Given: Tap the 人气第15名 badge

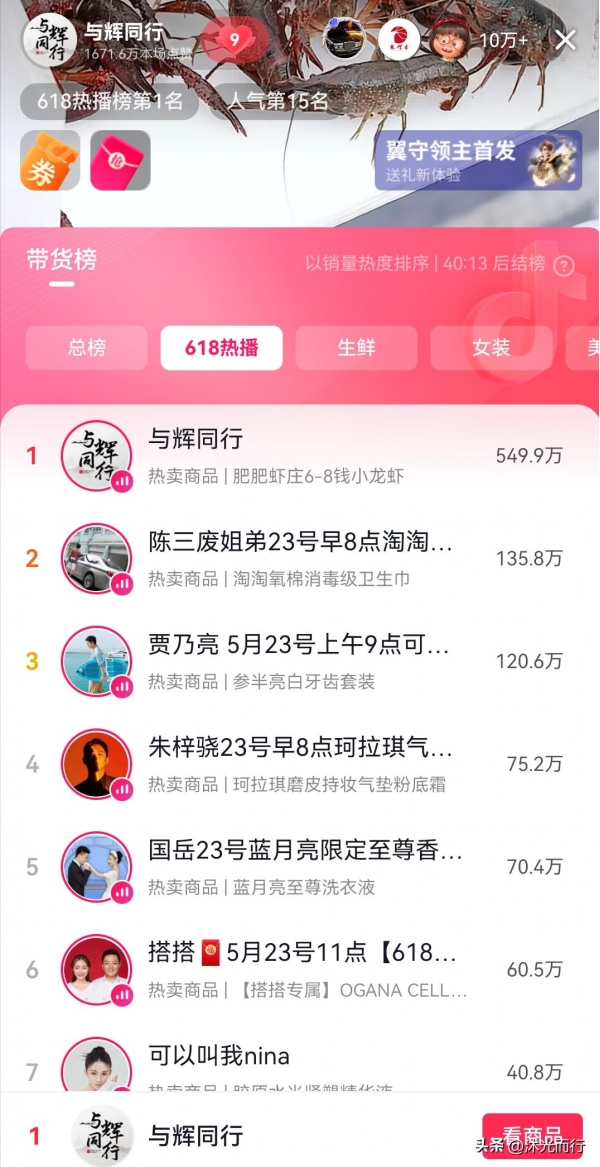Looking at the screenshot, I should (277, 101).
